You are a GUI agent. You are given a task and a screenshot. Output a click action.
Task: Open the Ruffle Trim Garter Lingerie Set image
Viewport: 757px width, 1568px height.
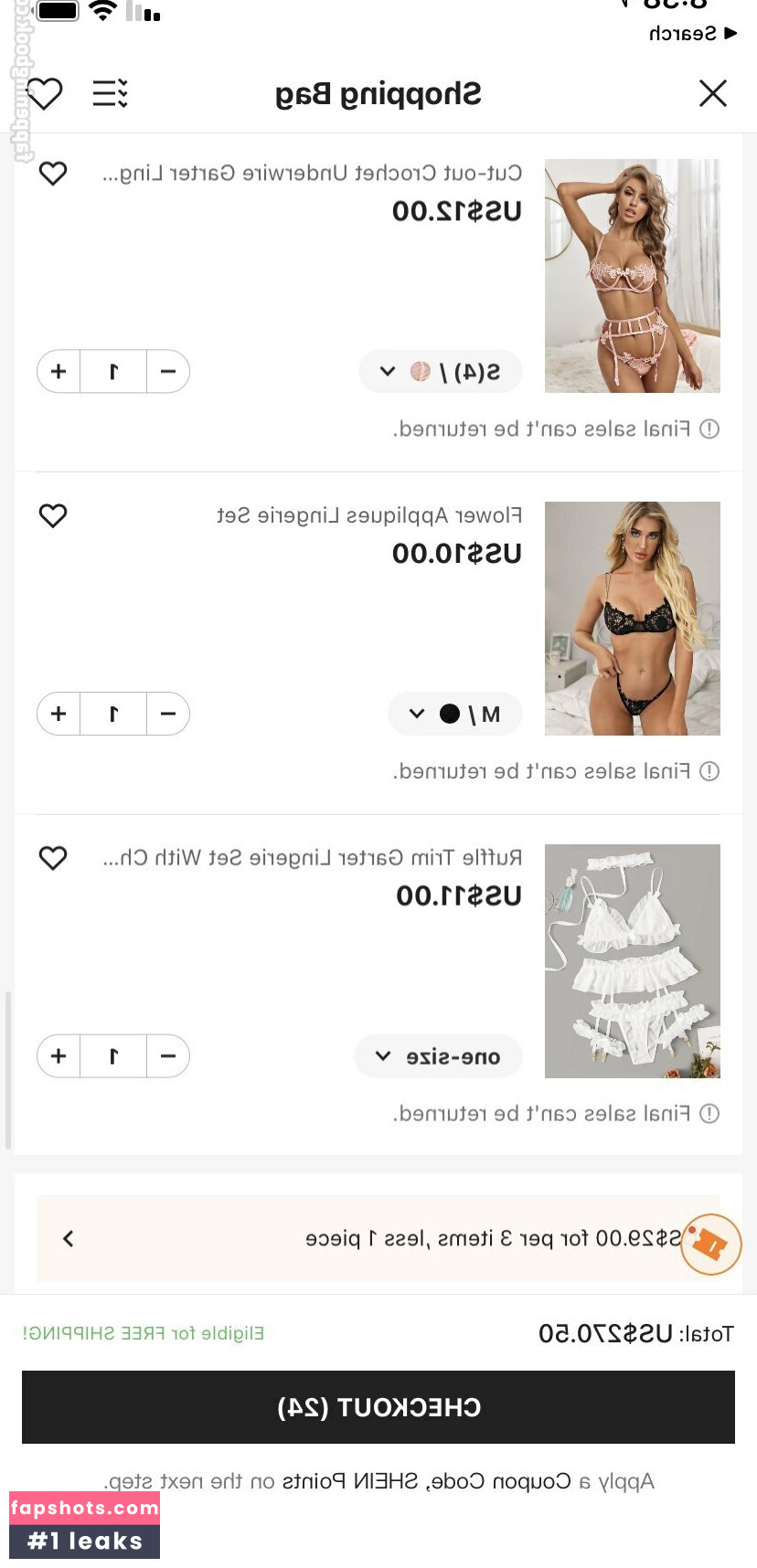pyautogui.click(x=632, y=961)
